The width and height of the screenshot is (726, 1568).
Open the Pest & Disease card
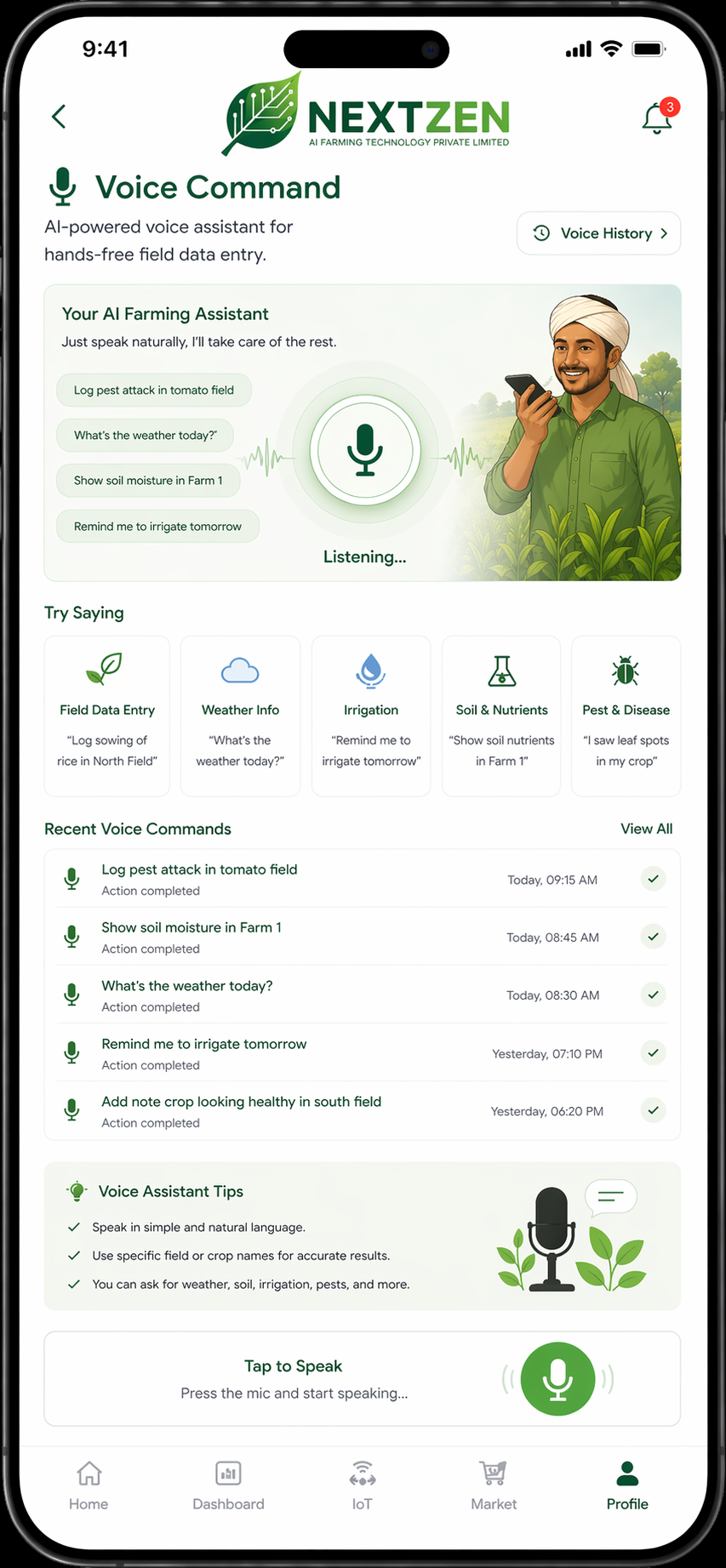[x=626, y=716]
